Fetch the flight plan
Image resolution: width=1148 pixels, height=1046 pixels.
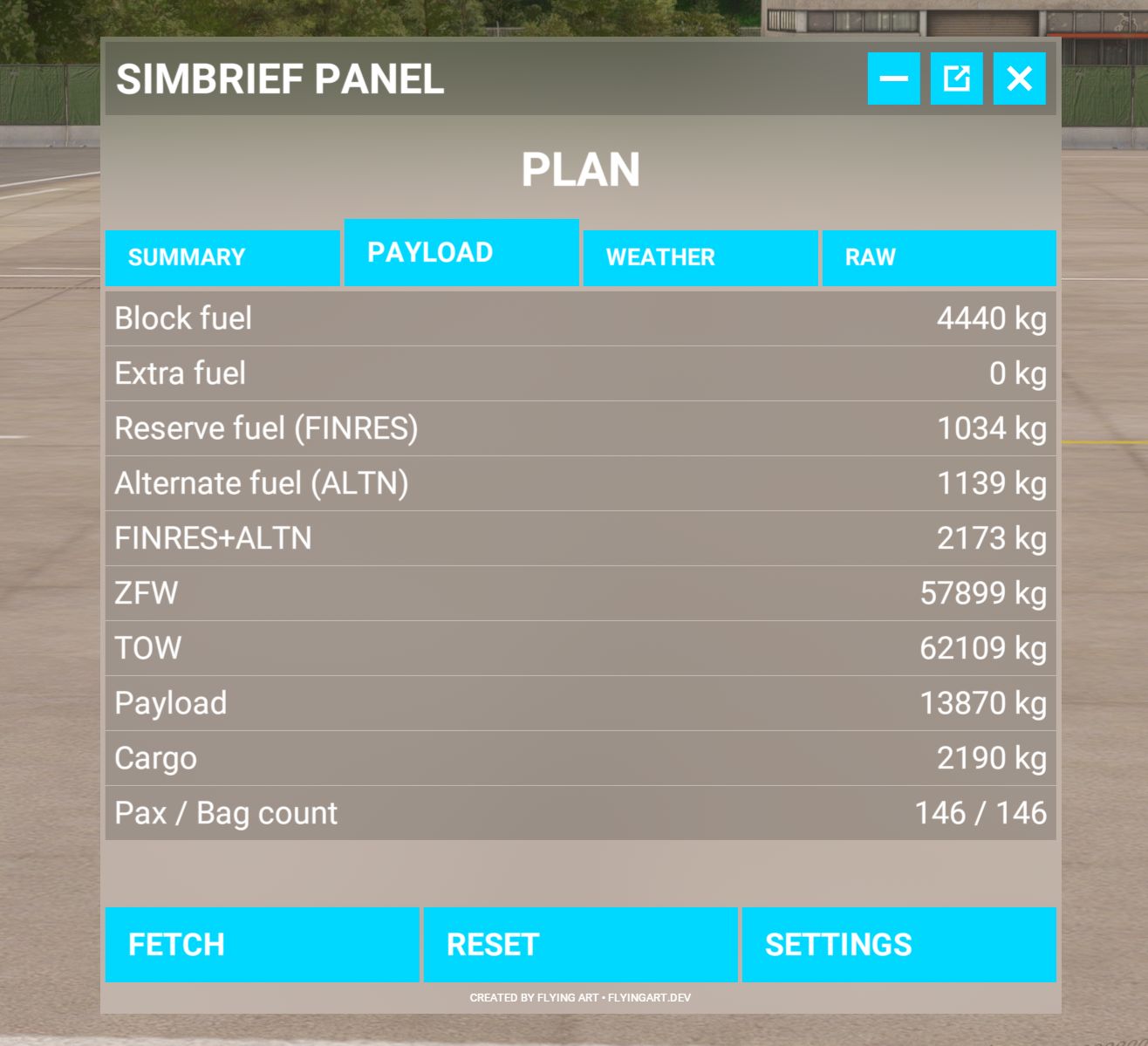pos(262,945)
